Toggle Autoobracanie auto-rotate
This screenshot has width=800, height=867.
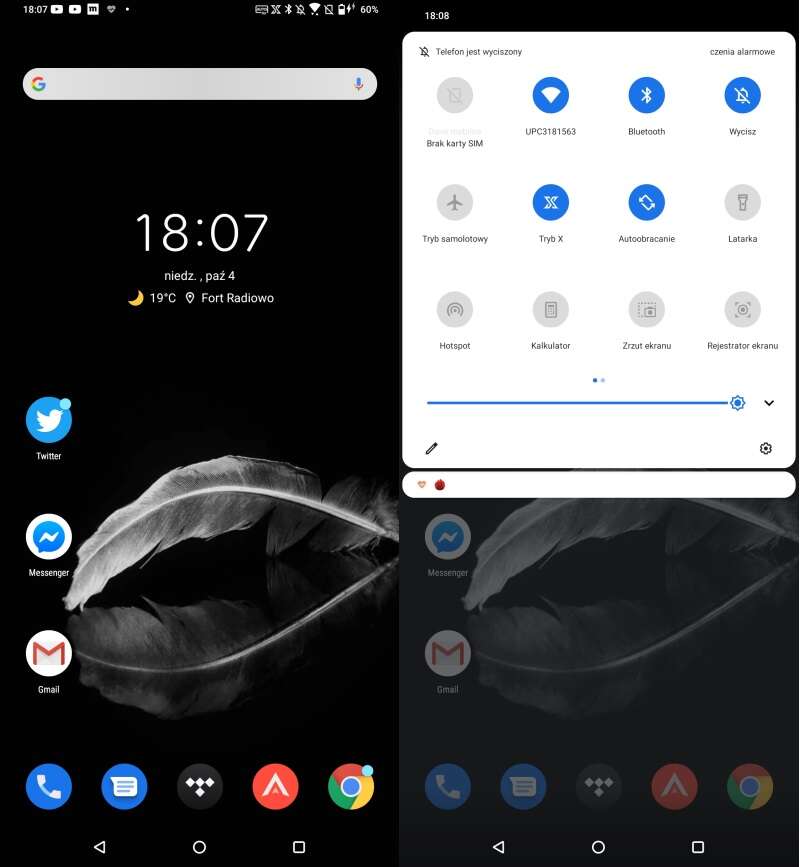coord(646,203)
